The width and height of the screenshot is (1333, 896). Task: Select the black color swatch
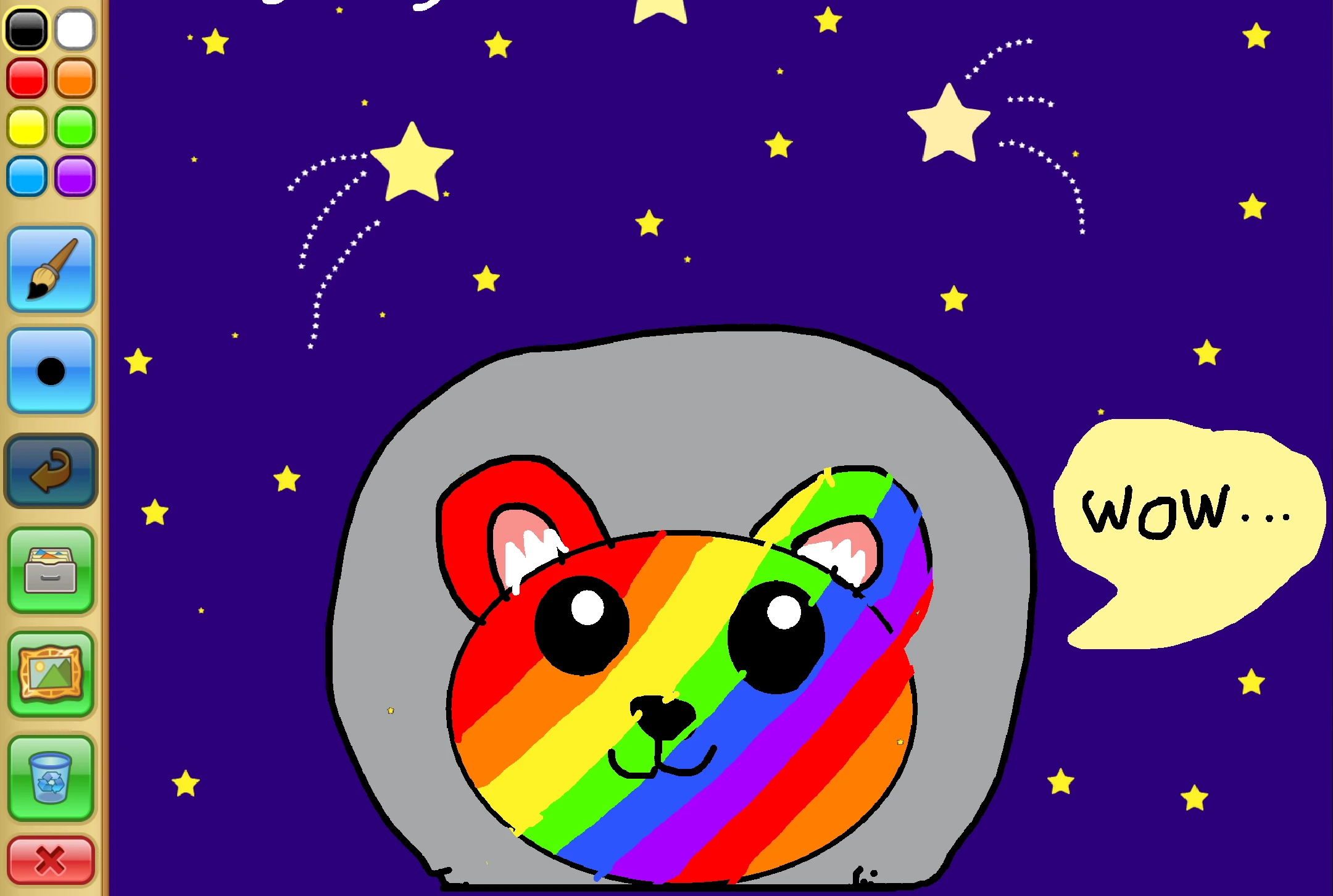27,29
